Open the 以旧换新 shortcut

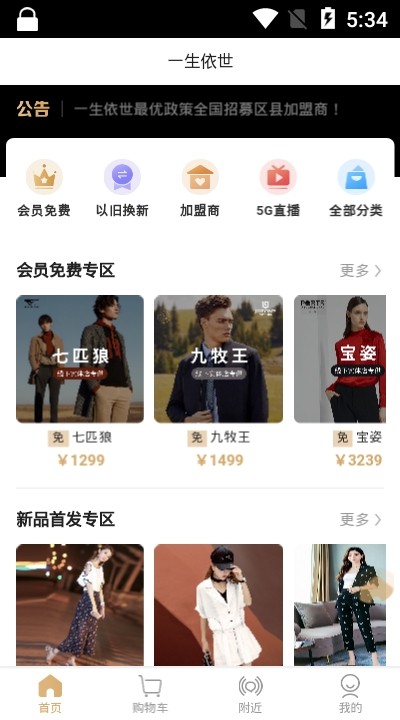122,188
